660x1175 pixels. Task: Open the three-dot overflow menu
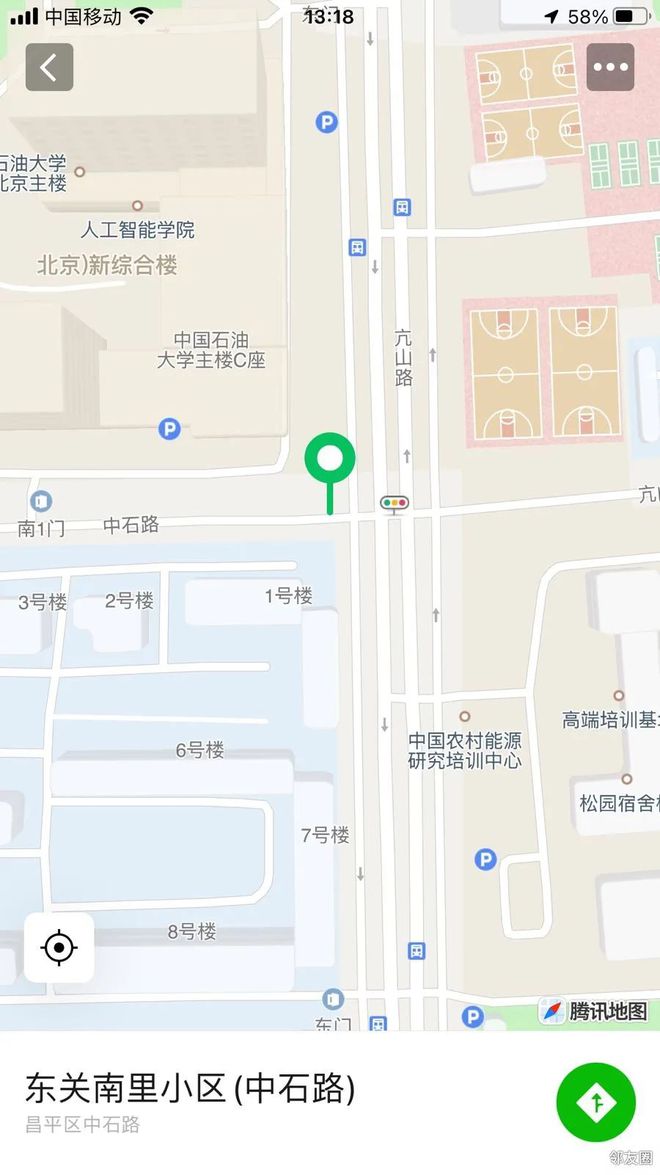click(610, 67)
